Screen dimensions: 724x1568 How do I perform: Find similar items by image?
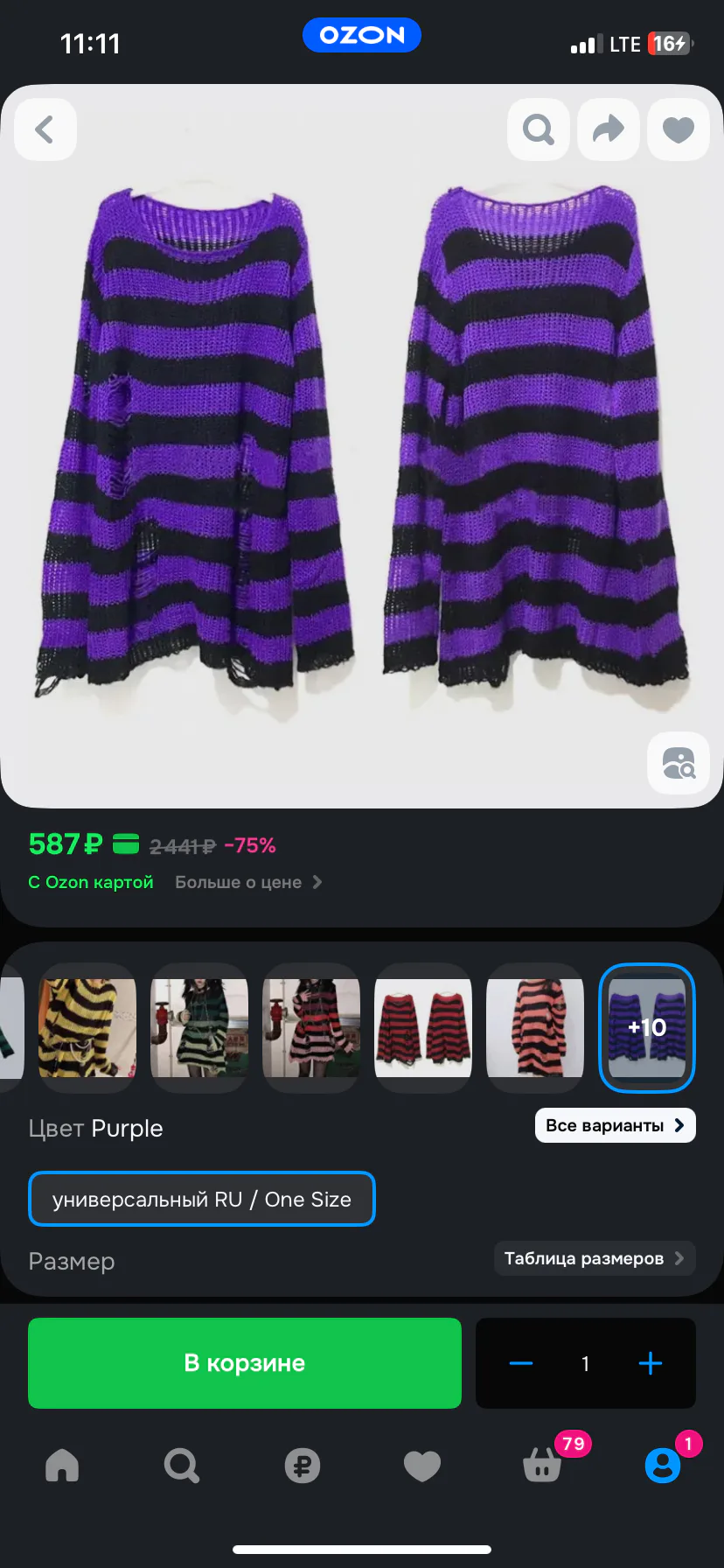tap(678, 763)
